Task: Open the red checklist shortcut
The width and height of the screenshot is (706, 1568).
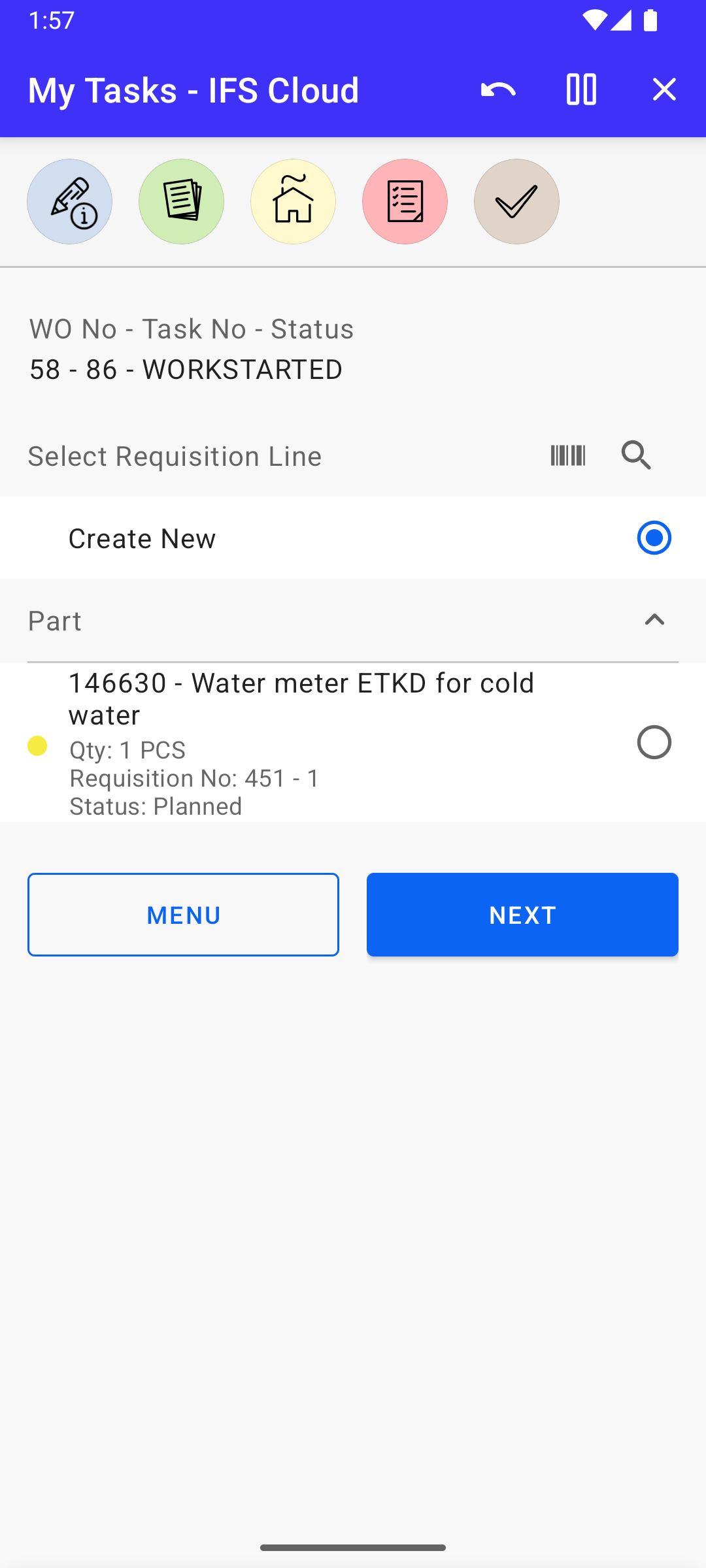Action: [x=405, y=202]
